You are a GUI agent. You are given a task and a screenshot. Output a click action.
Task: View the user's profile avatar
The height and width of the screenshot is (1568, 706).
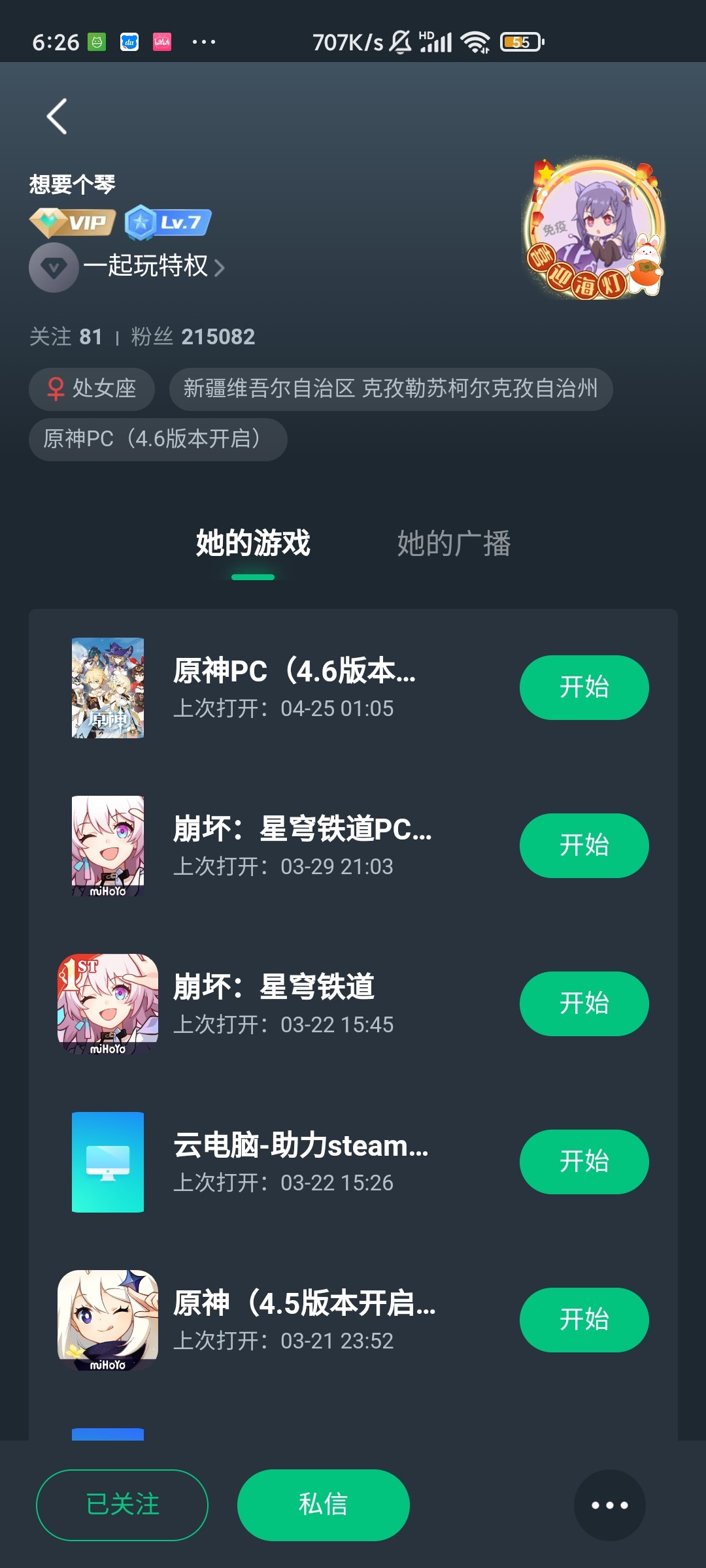click(x=594, y=229)
